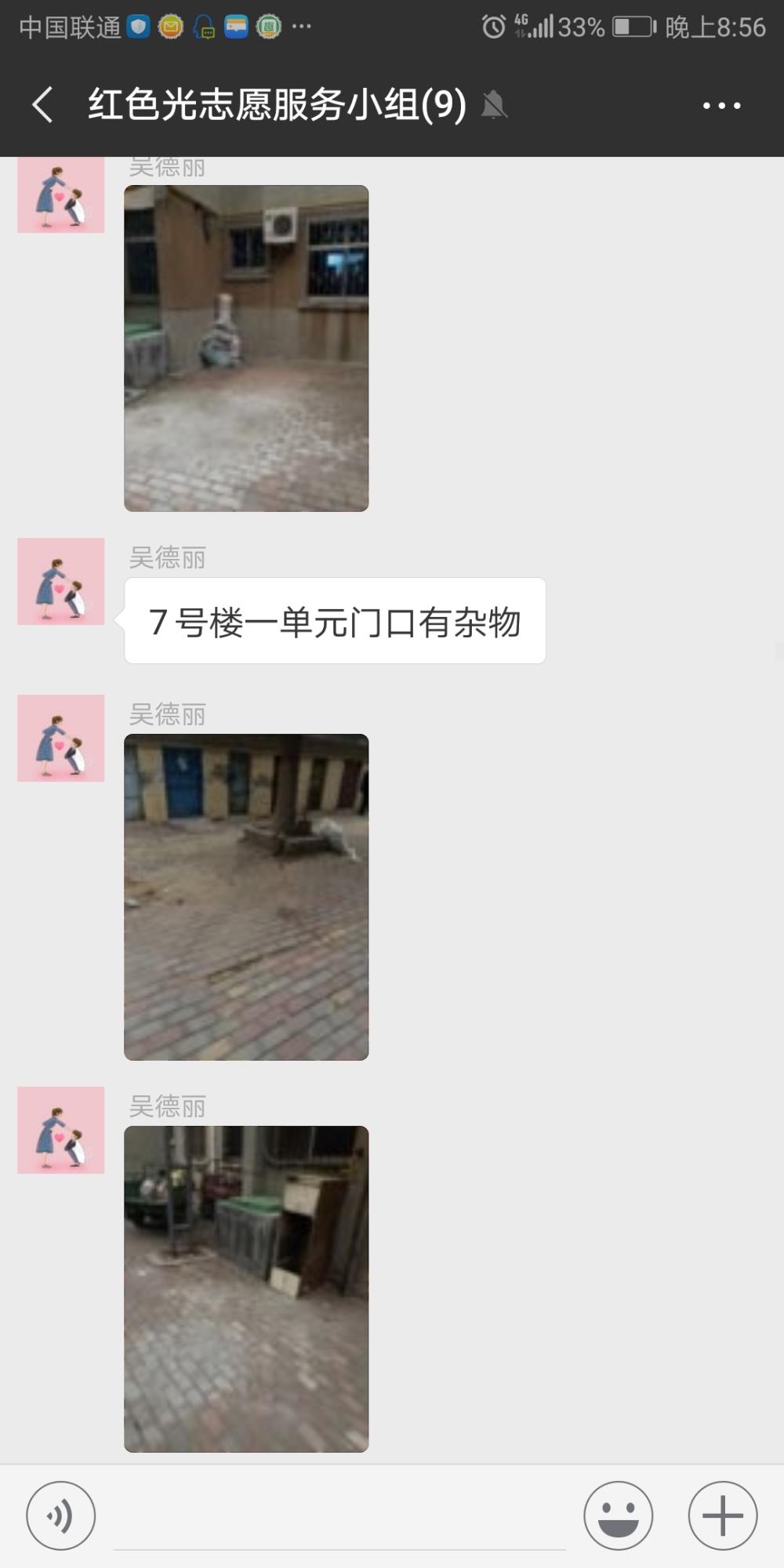The width and height of the screenshot is (784, 1568).
Task: Open the plus attachments menu
Action: point(723,1515)
